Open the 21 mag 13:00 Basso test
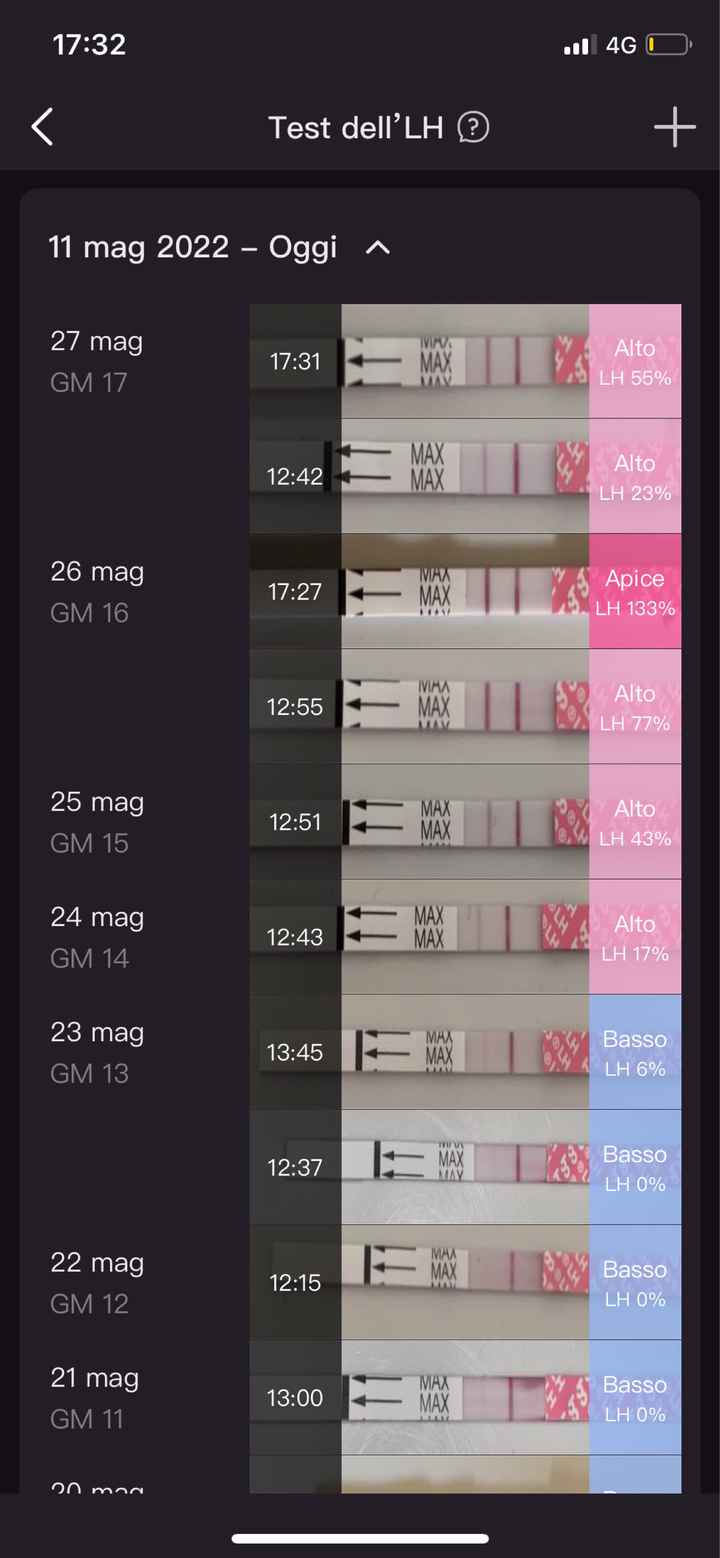Image resolution: width=720 pixels, height=1558 pixels. pyautogui.click(x=465, y=1396)
